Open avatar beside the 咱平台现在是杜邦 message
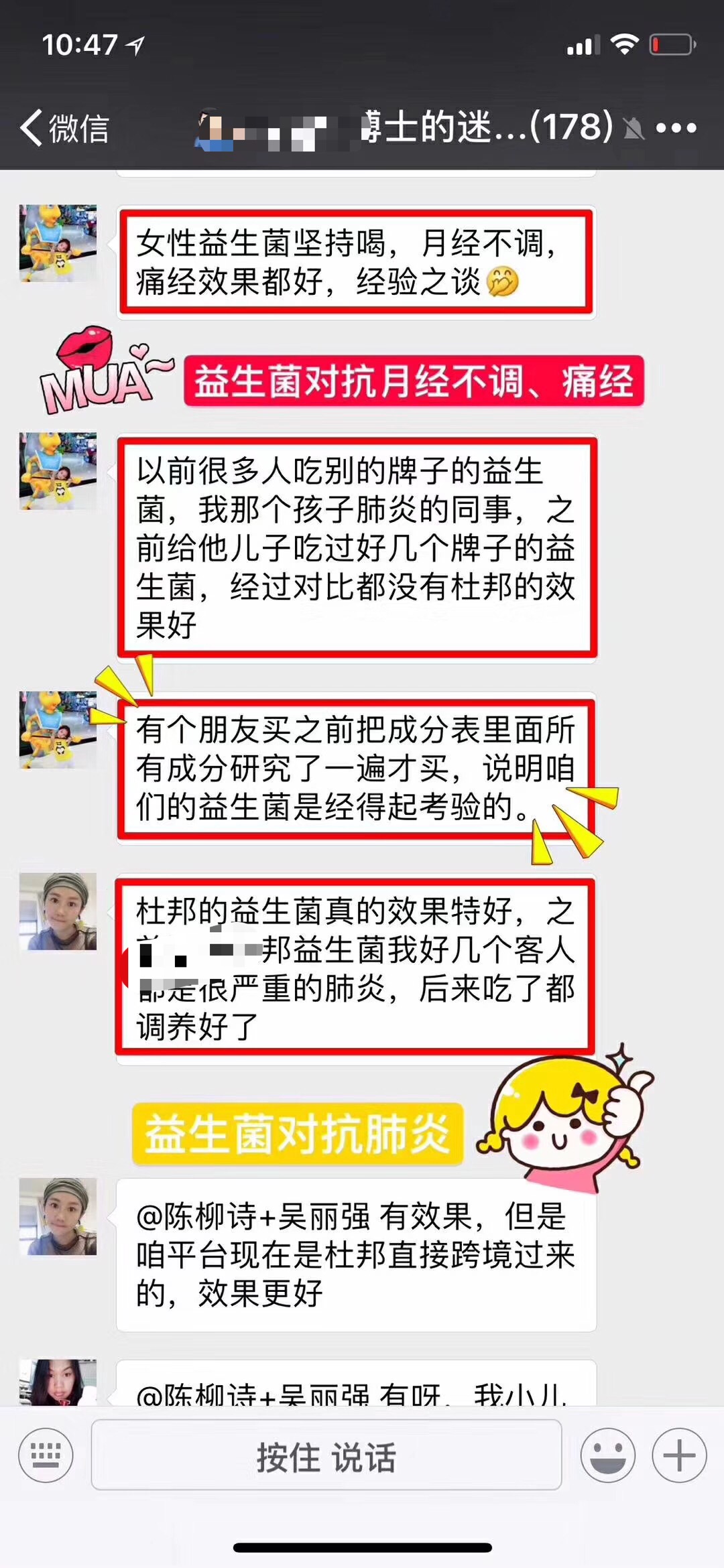724x1568 pixels. click(58, 1217)
